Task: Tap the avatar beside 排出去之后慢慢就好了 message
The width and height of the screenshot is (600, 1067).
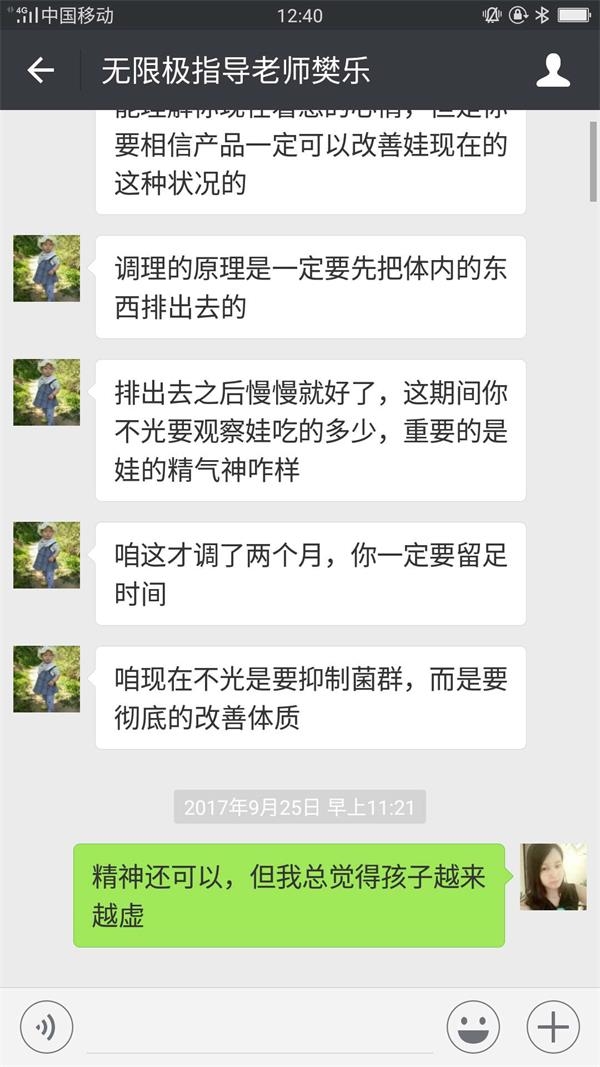Action: [46, 393]
